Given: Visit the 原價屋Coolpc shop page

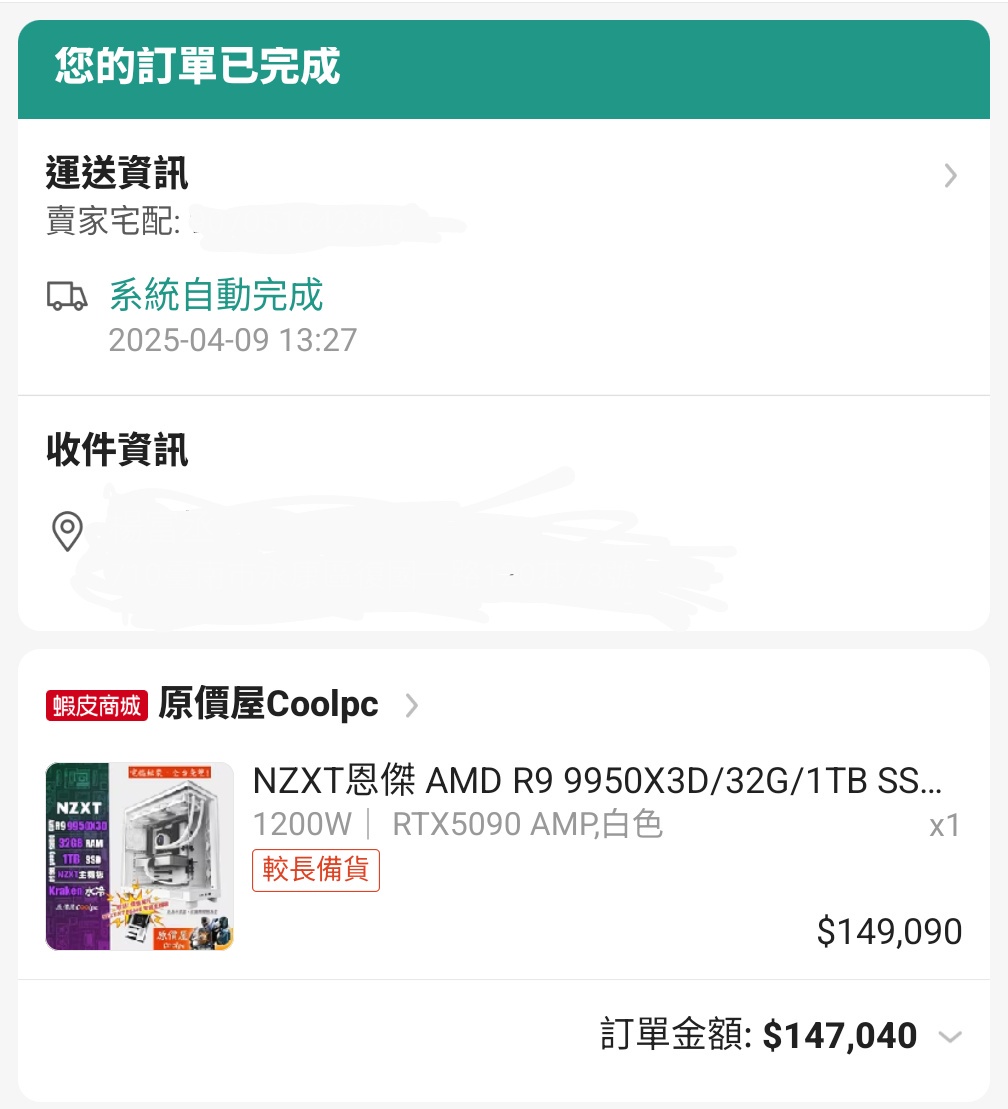Looking at the screenshot, I should coord(268,705).
